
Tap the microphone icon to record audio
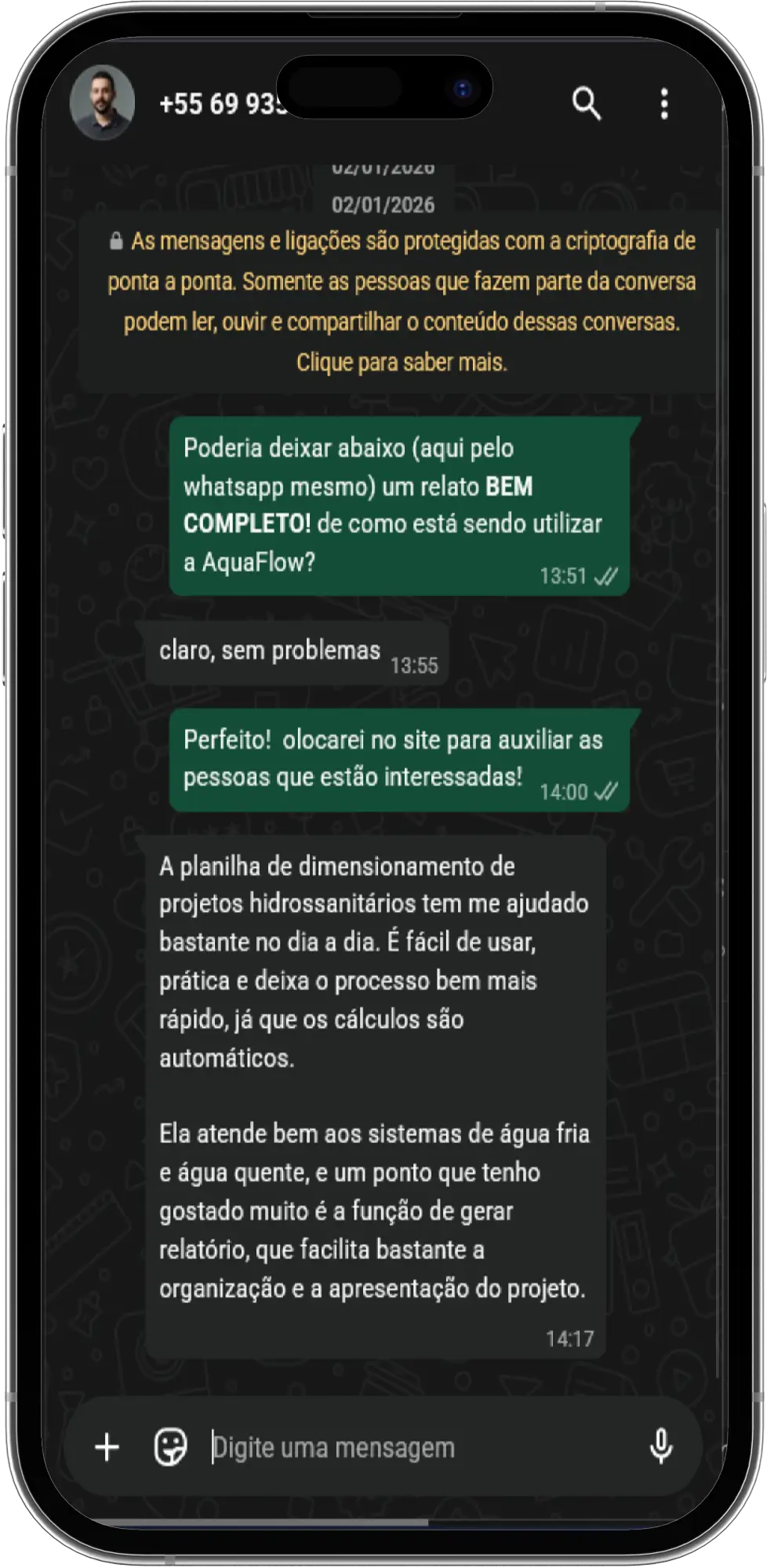tap(663, 1446)
